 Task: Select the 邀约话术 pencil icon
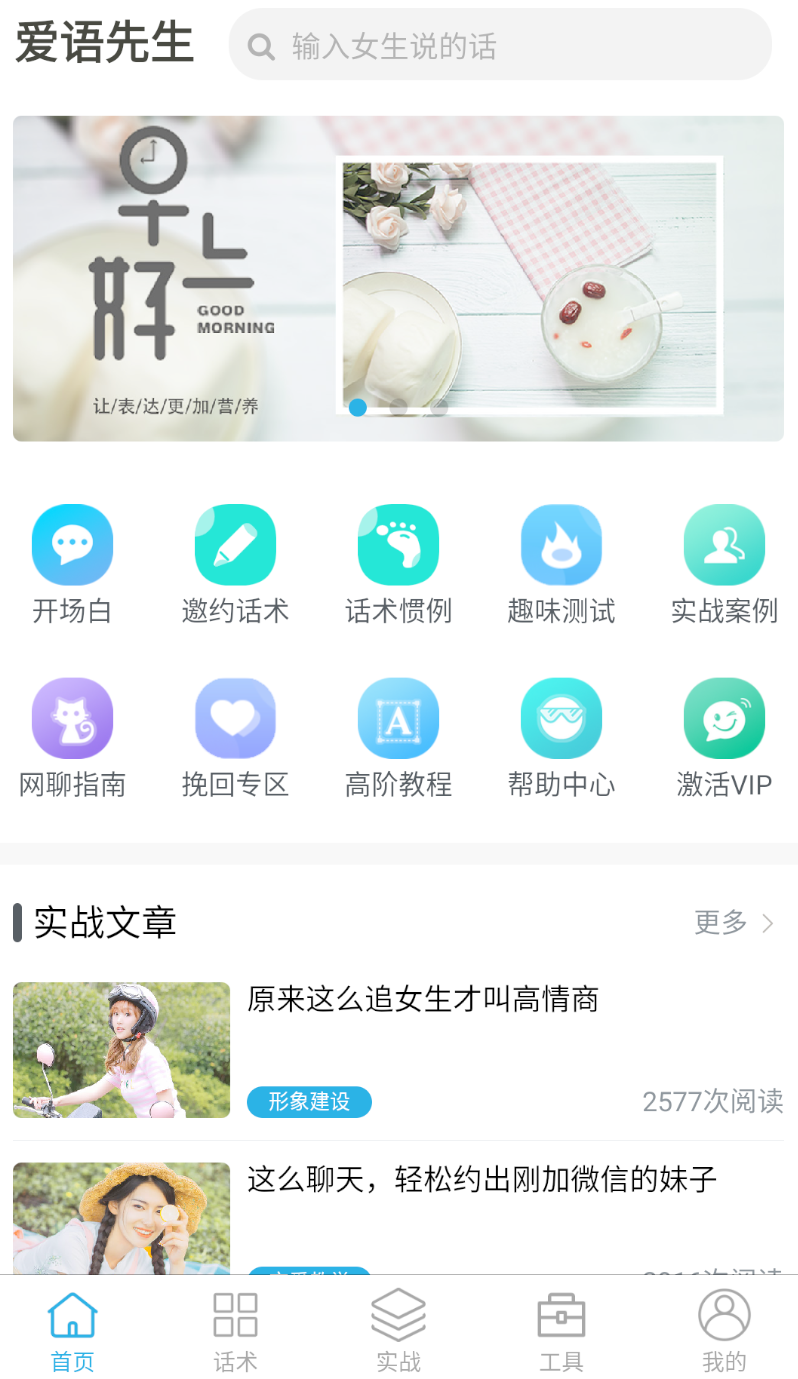(x=235, y=543)
